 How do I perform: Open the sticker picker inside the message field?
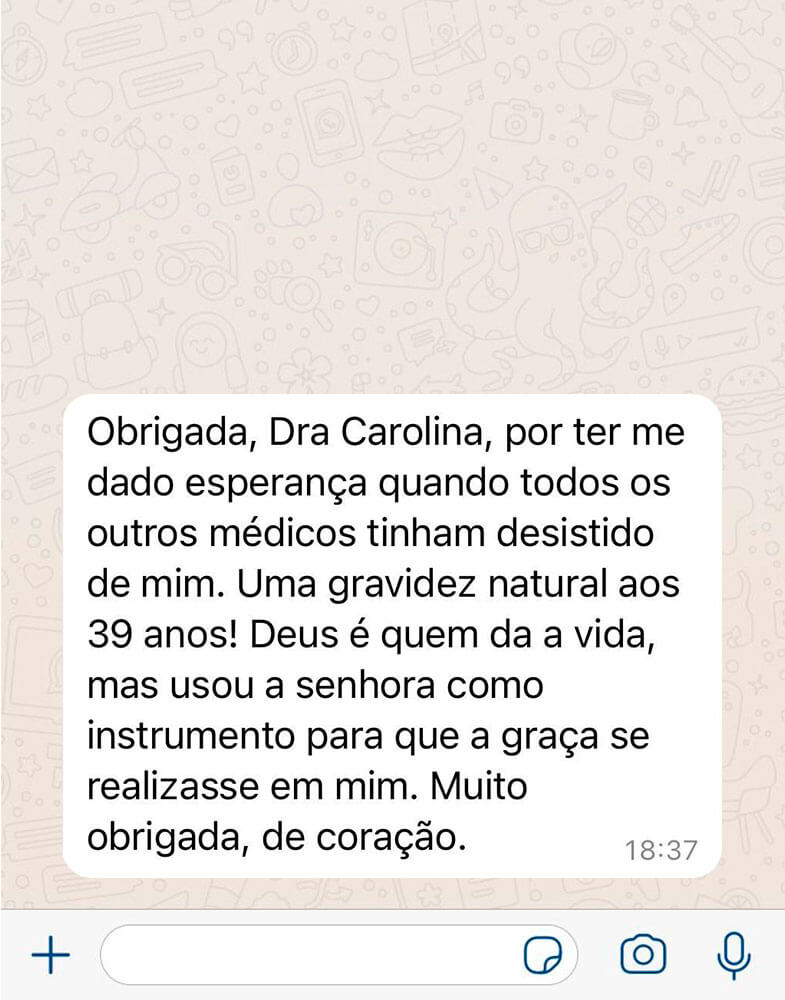click(x=544, y=956)
